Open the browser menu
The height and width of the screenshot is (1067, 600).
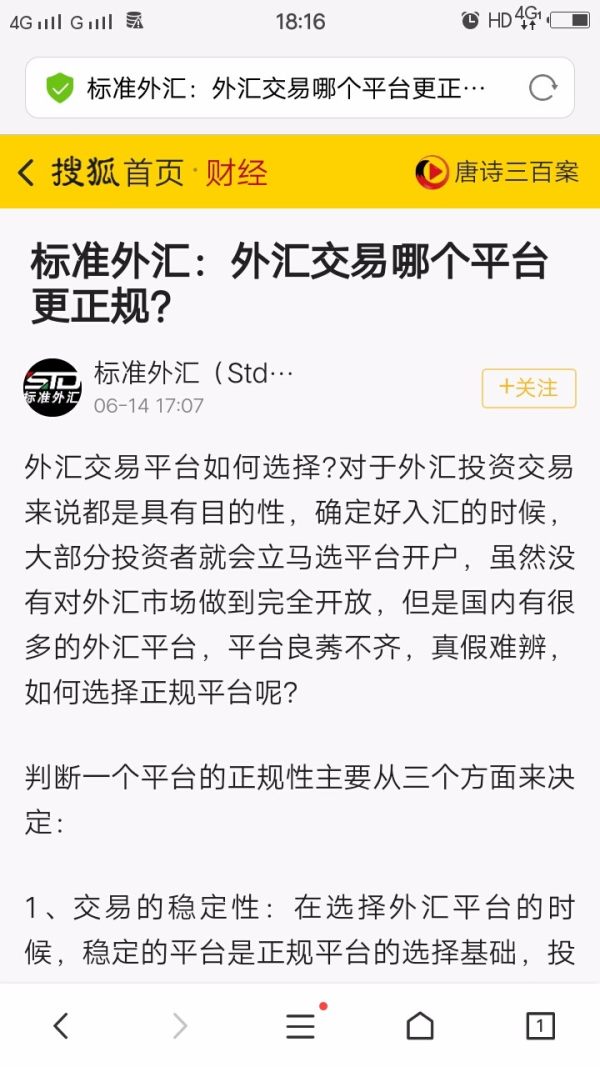(301, 1025)
